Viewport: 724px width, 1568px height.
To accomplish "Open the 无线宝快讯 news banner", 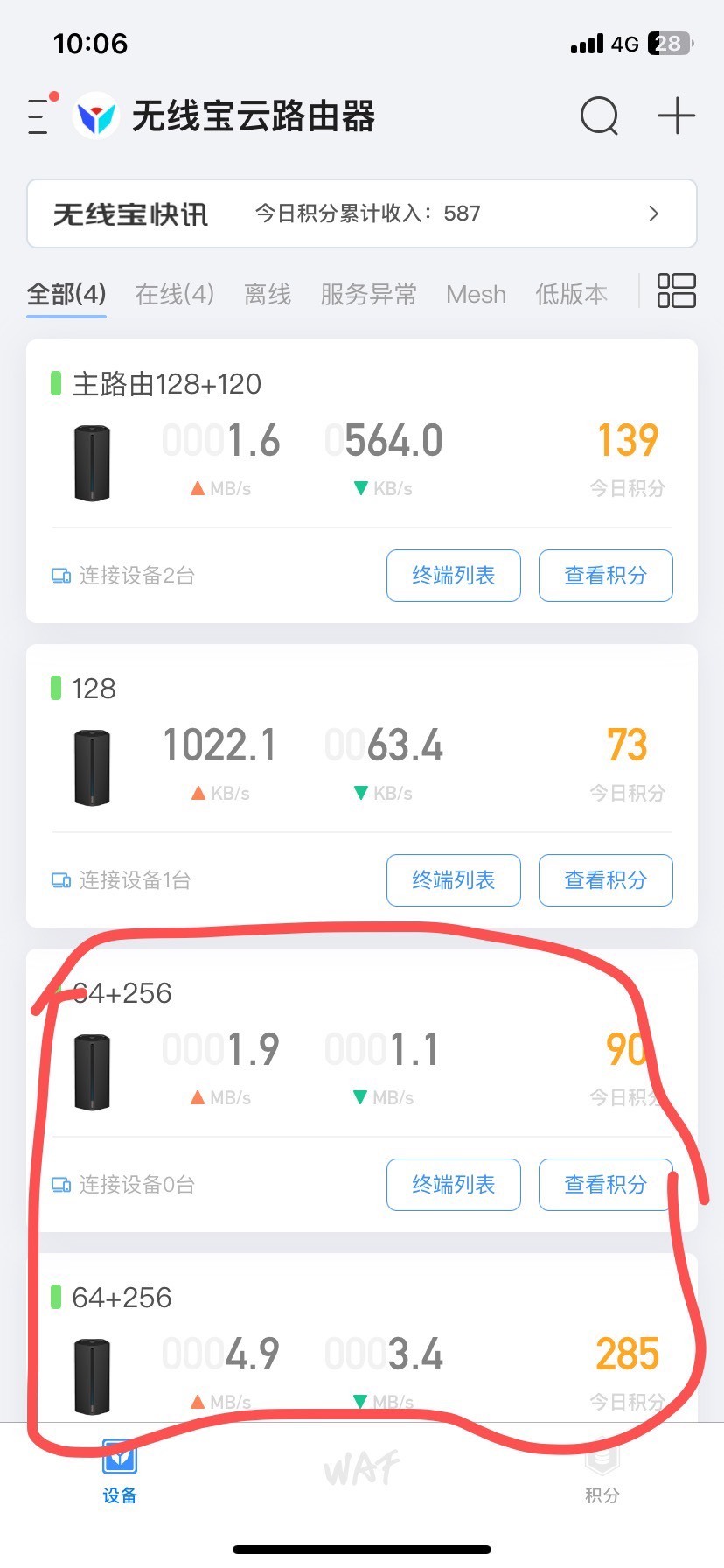I will point(362,213).
